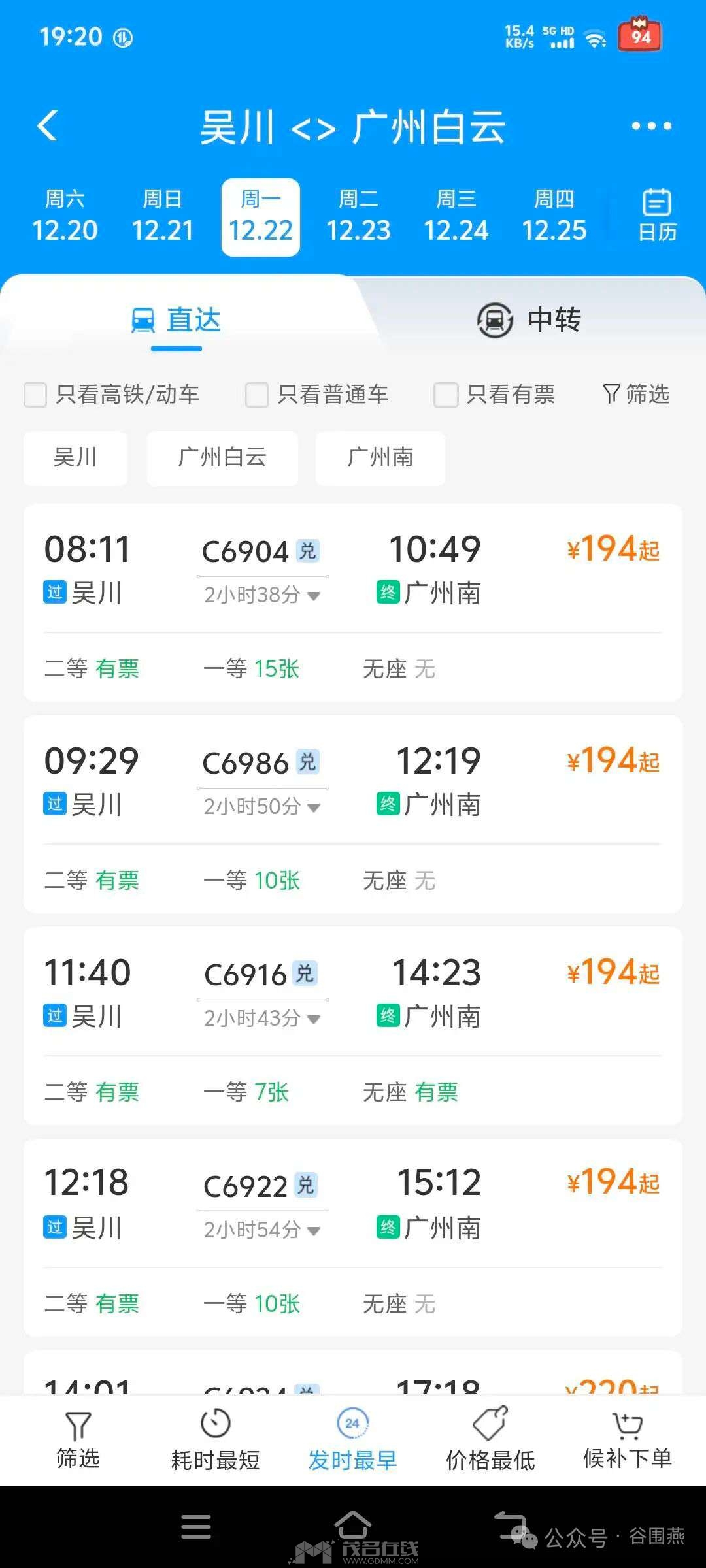Open 候补下单 waitlist order

(x=628, y=1439)
